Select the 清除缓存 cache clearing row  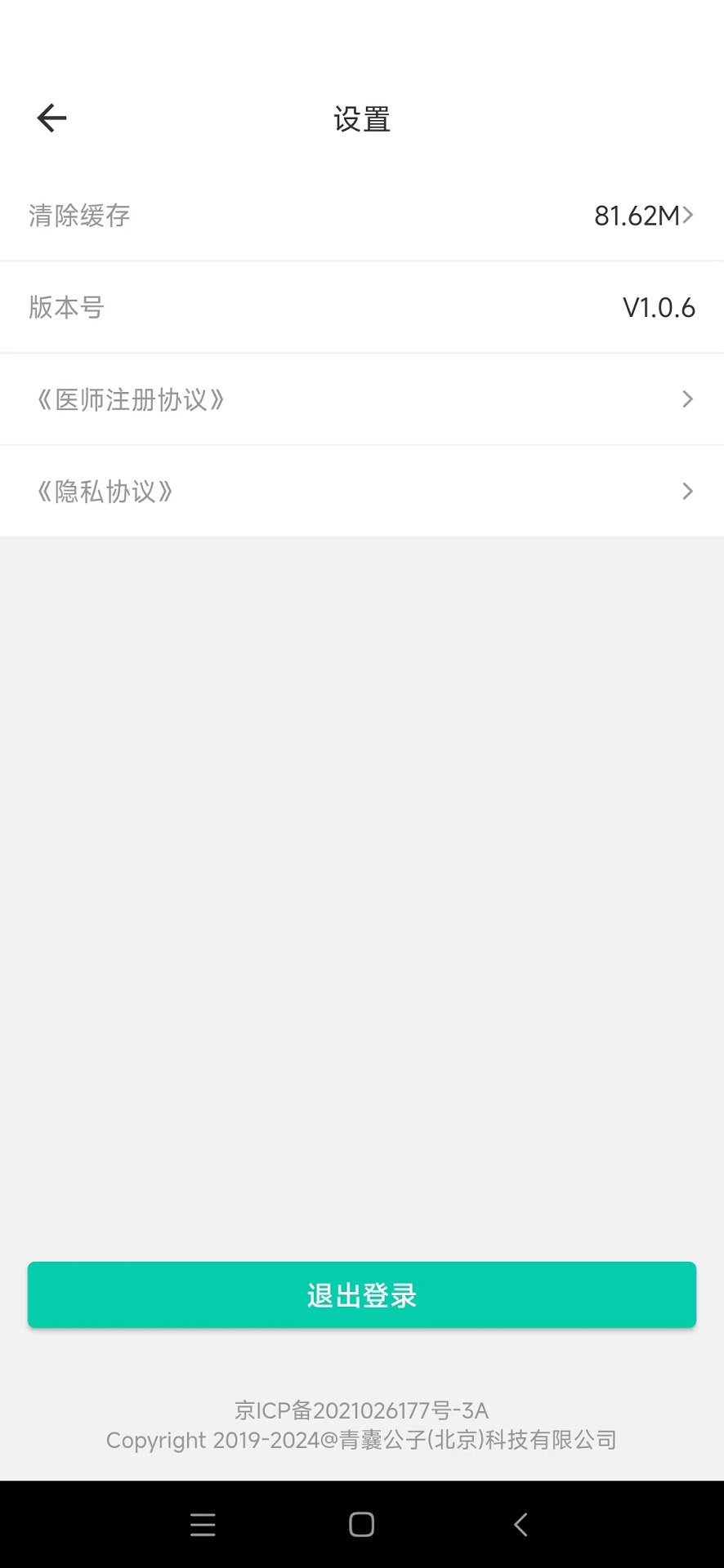click(x=362, y=215)
